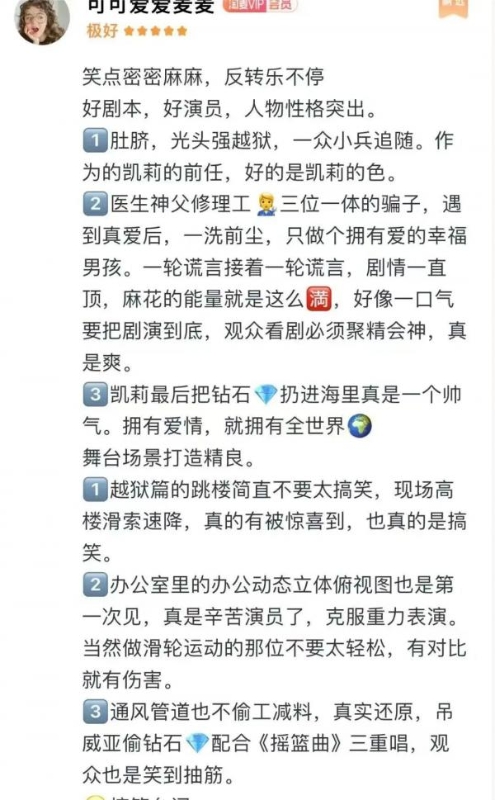Open the reviewer's profile avatar

click(42, 20)
